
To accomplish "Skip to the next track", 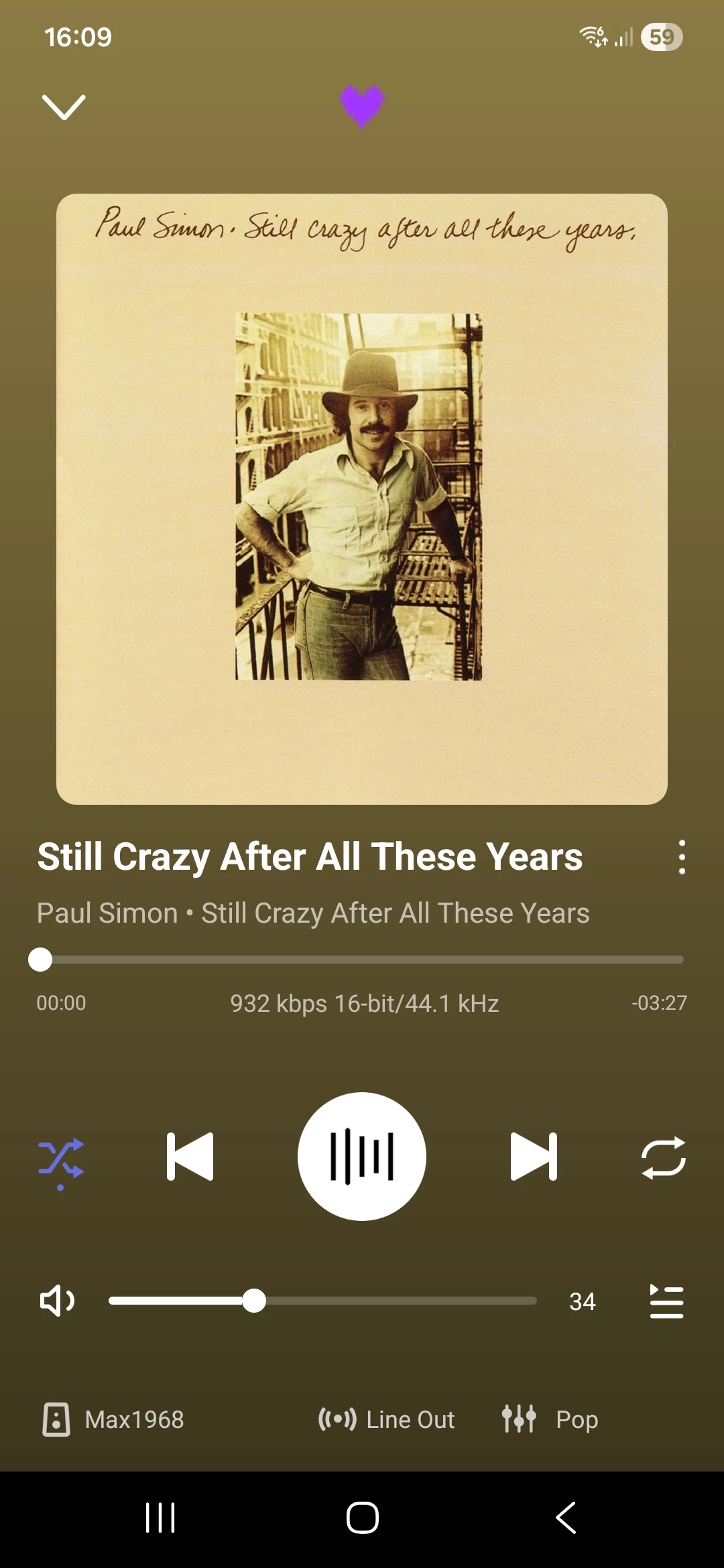I will click(x=534, y=1157).
